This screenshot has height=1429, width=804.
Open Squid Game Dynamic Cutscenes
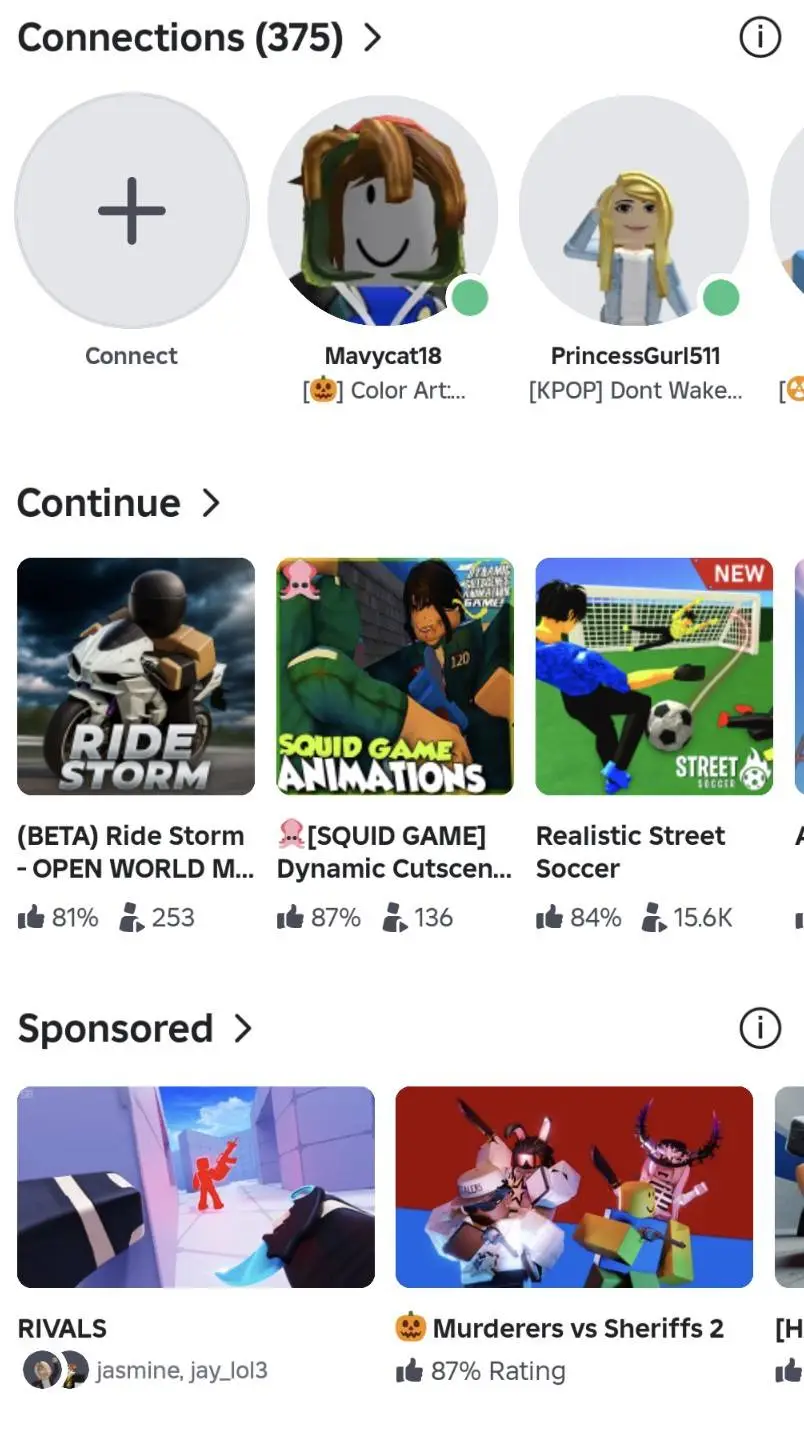click(x=395, y=676)
